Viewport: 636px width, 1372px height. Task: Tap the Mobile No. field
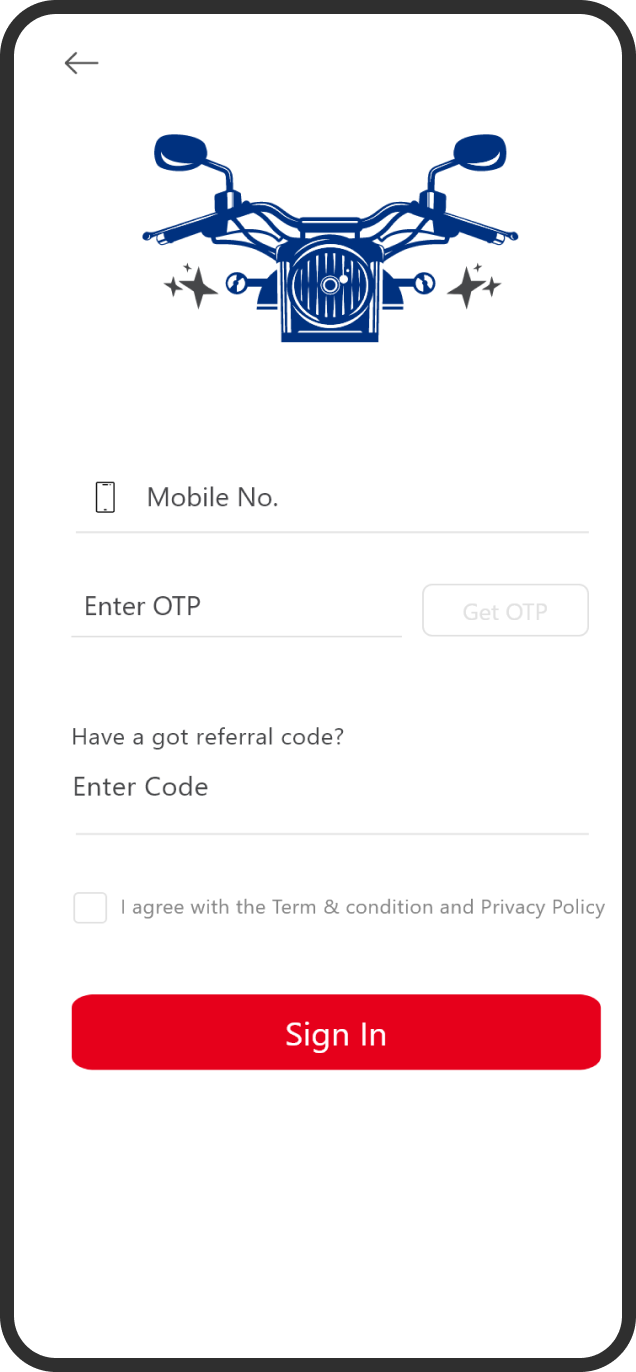[x=332, y=498]
